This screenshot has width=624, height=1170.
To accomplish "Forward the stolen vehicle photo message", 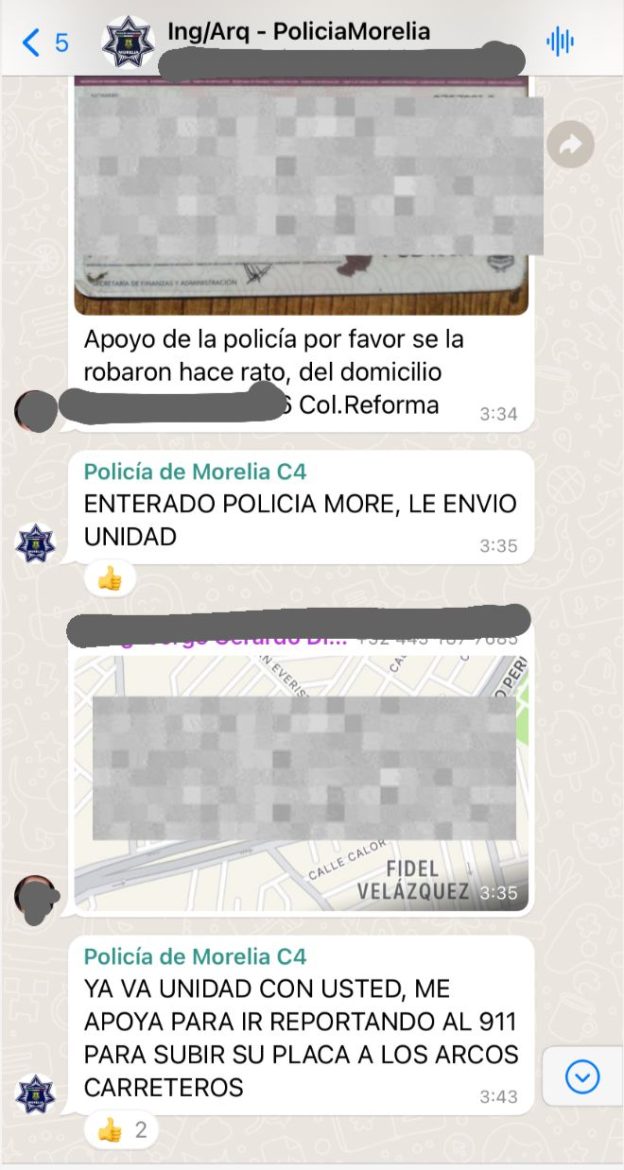I will pyautogui.click(x=570, y=146).
